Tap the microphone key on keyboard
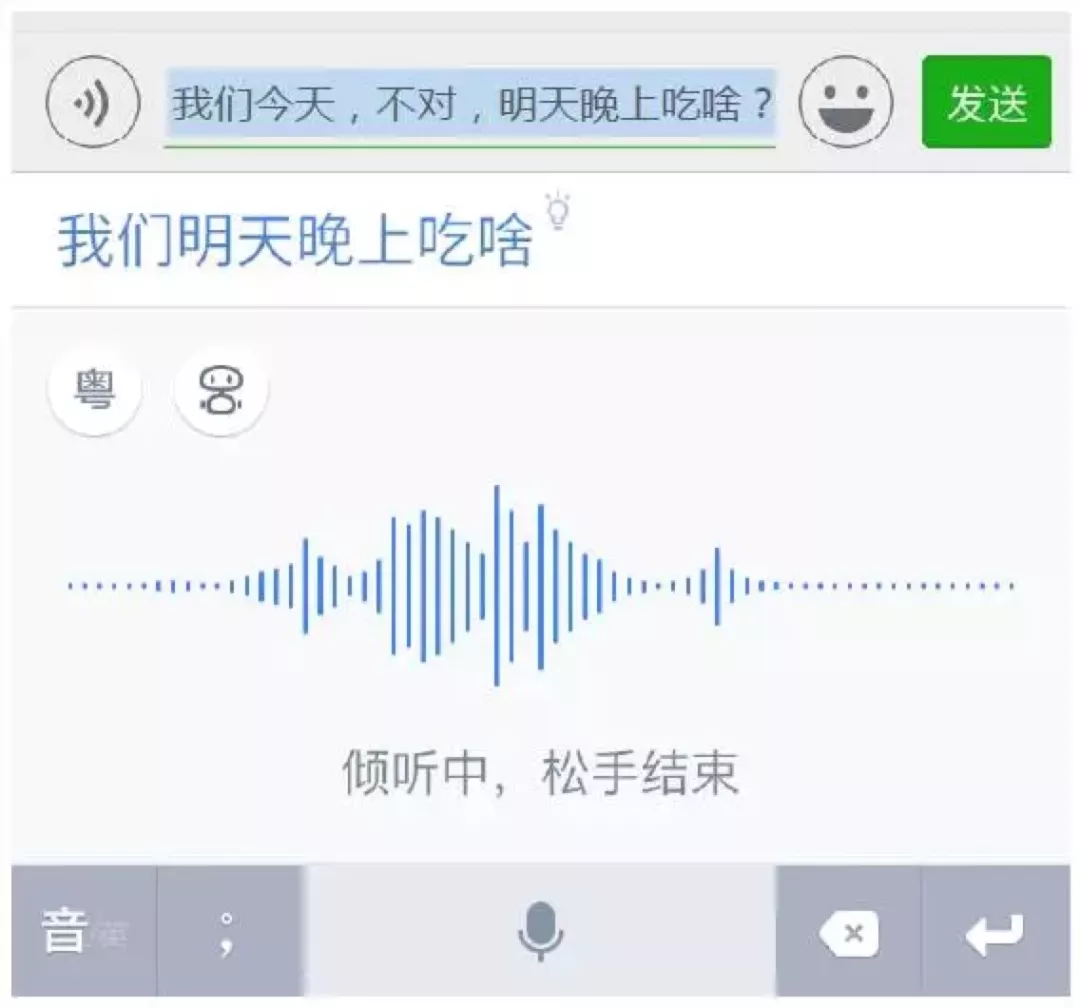The width and height of the screenshot is (1080, 1008). 540,931
